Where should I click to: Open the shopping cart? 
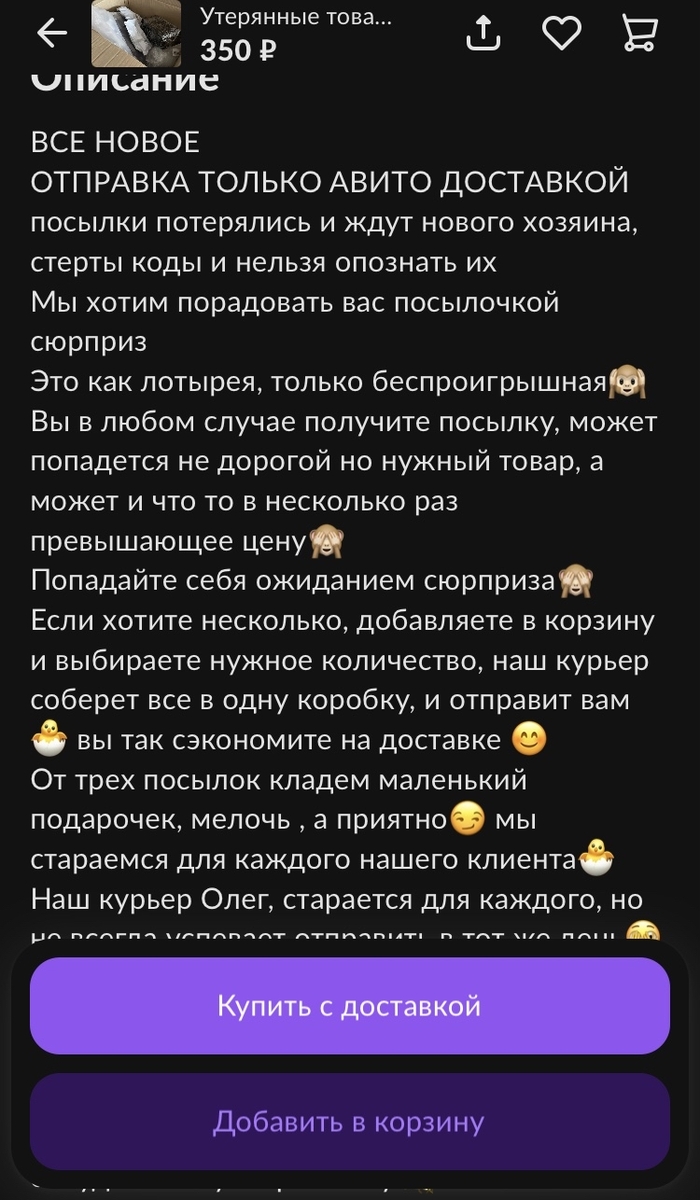(x=640, y=33)
